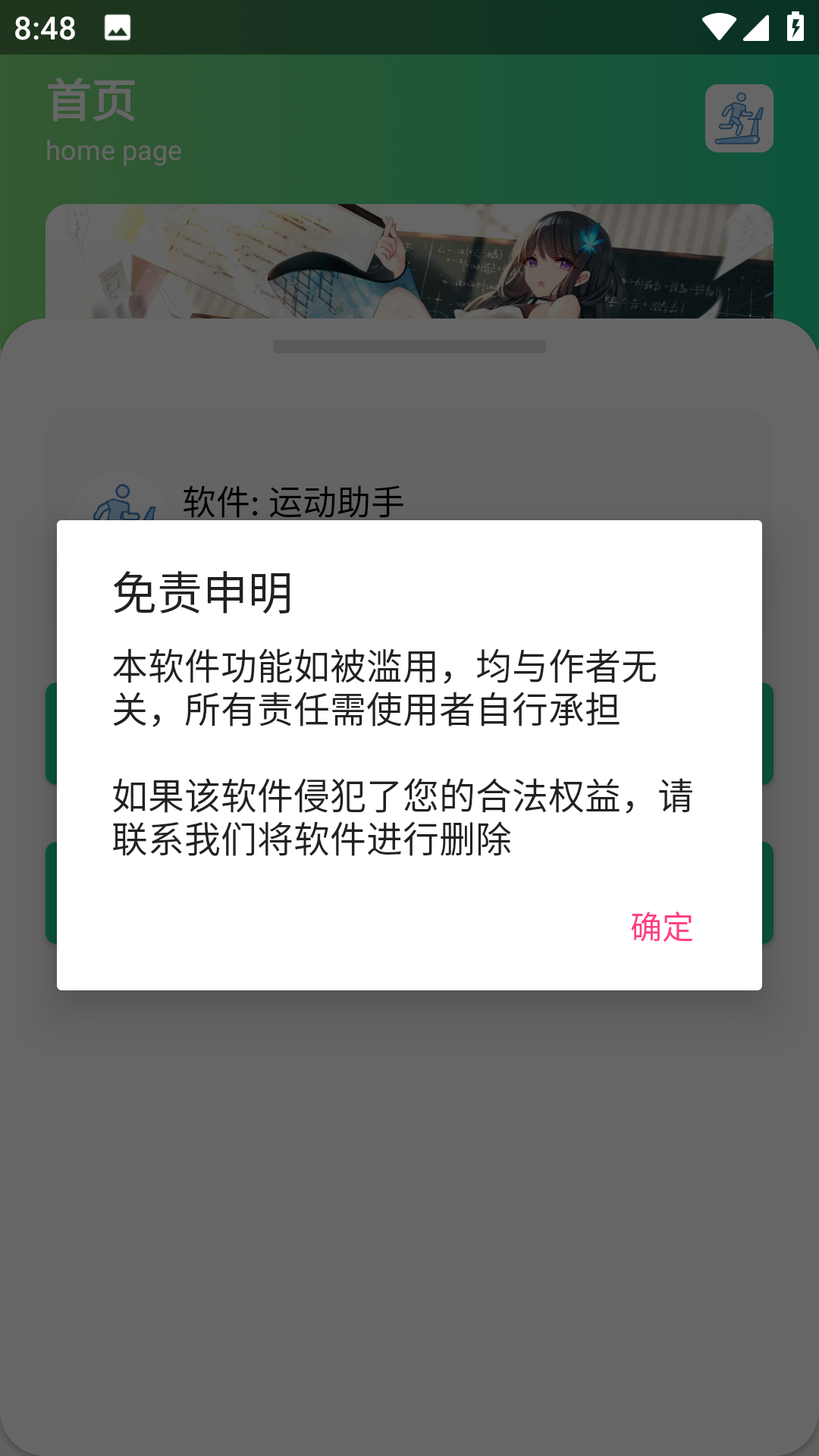Tap 确定 to accept the disclaimer
Screen dimensions: 819x1456
pos(661,927)
